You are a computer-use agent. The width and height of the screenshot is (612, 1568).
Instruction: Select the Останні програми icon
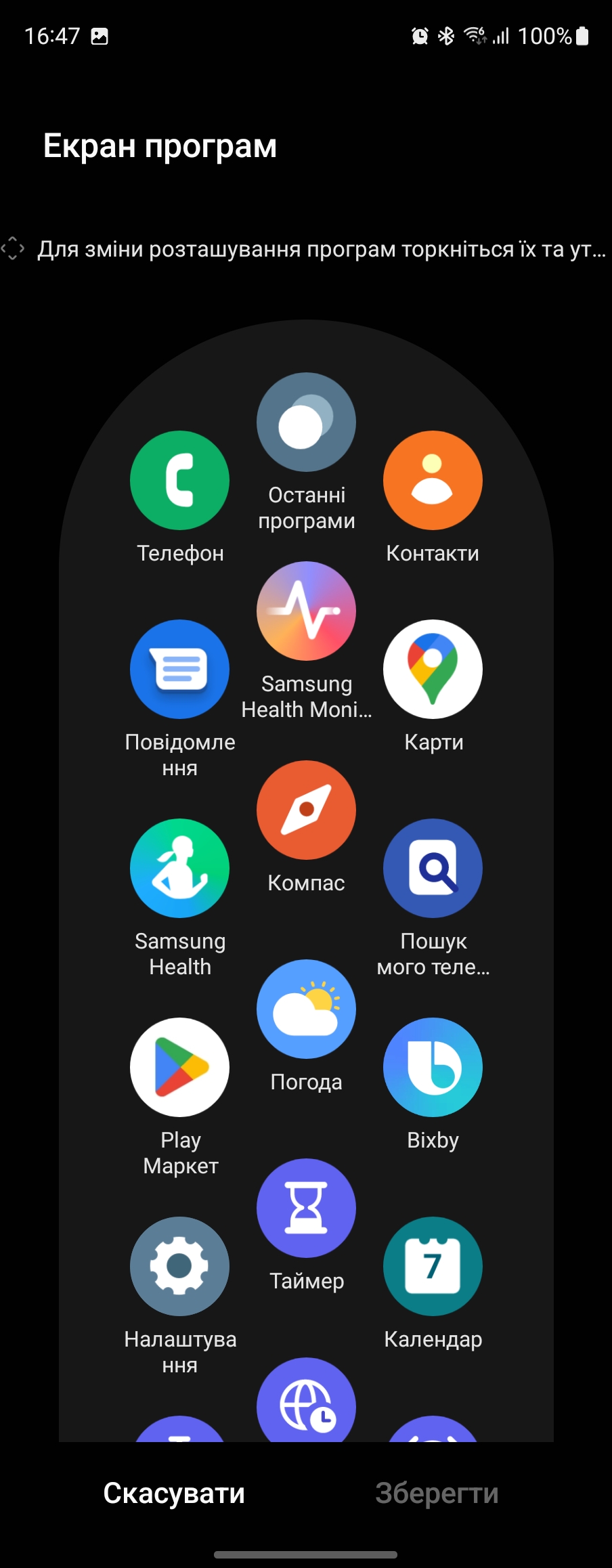pyautogui.click(x=306, y=422)
